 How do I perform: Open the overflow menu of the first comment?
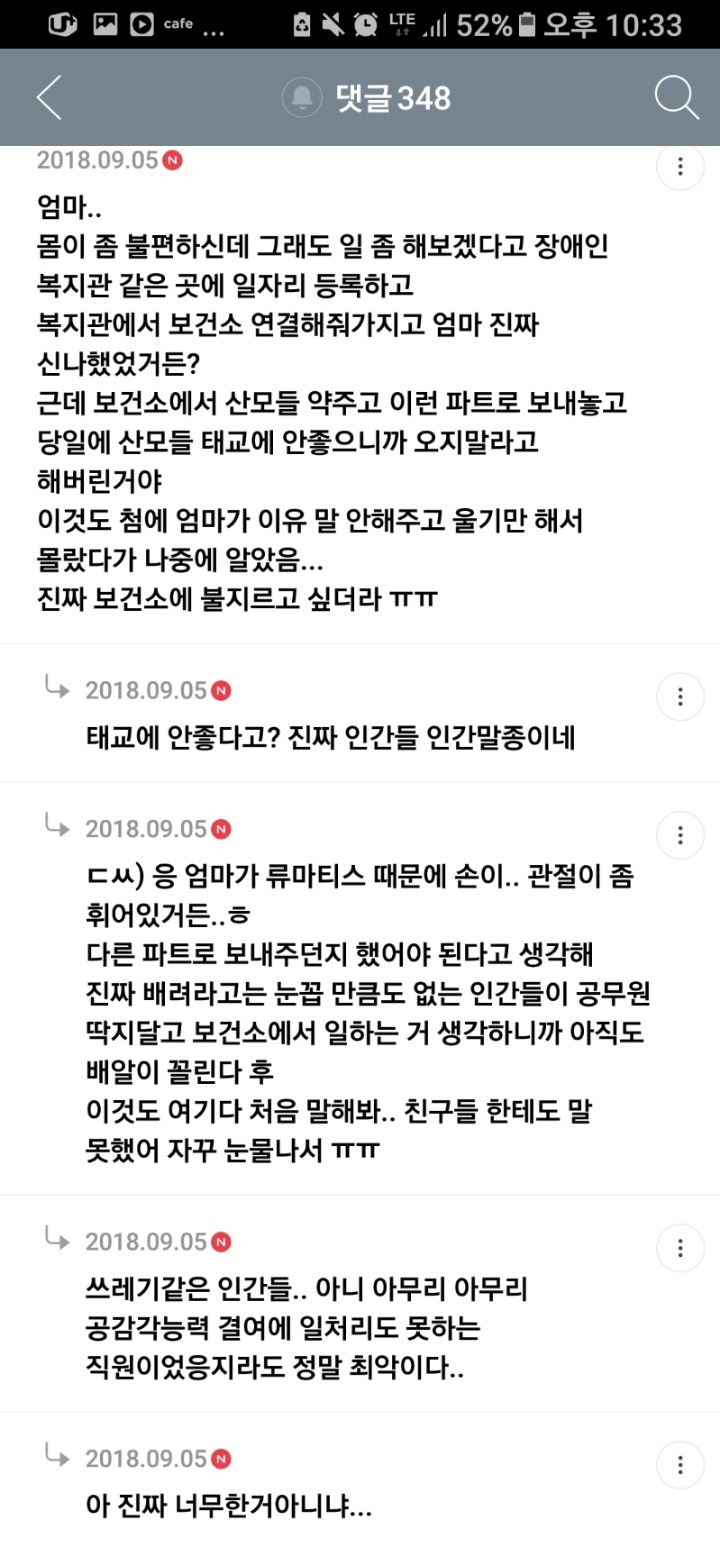(x=680, y=166)
